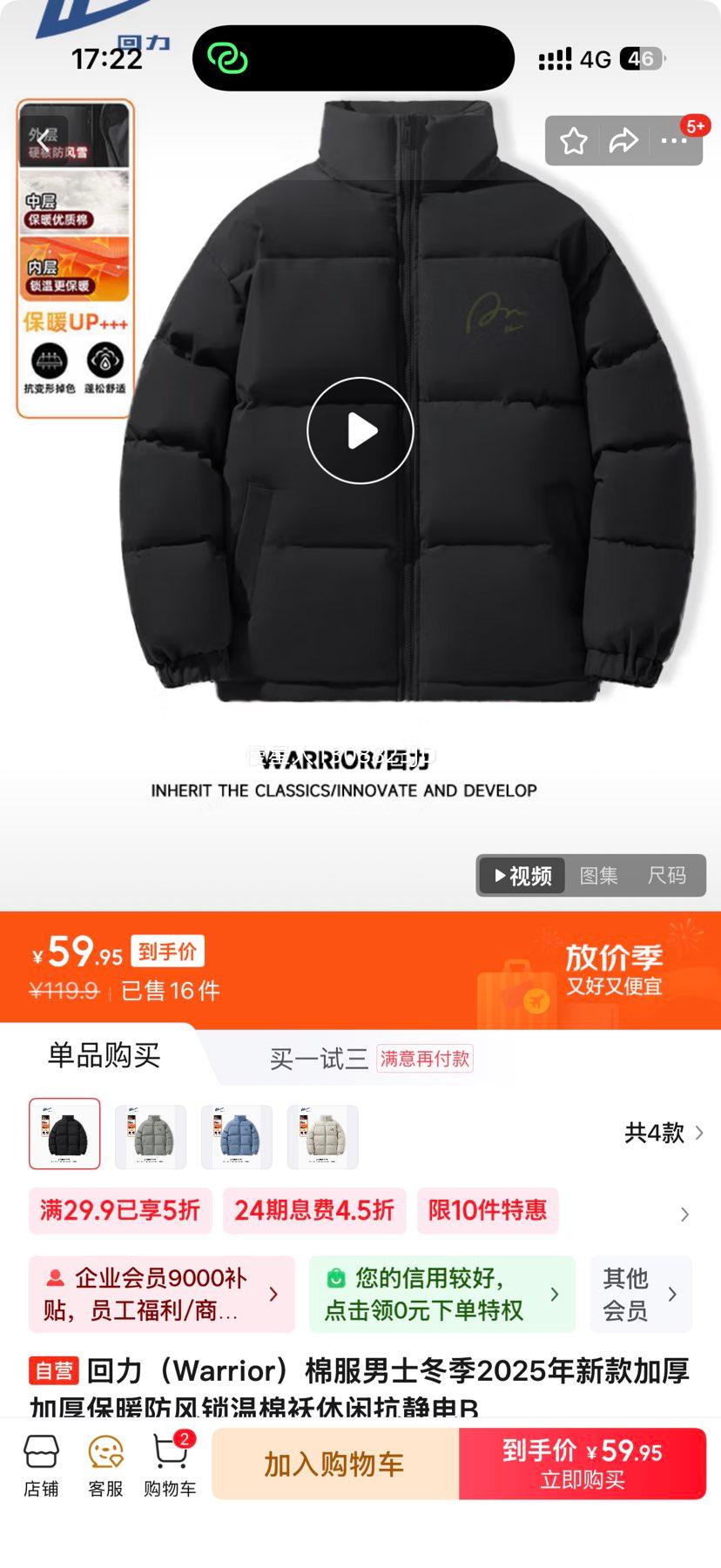Choose the gray jacket color

pos(151,1135)
